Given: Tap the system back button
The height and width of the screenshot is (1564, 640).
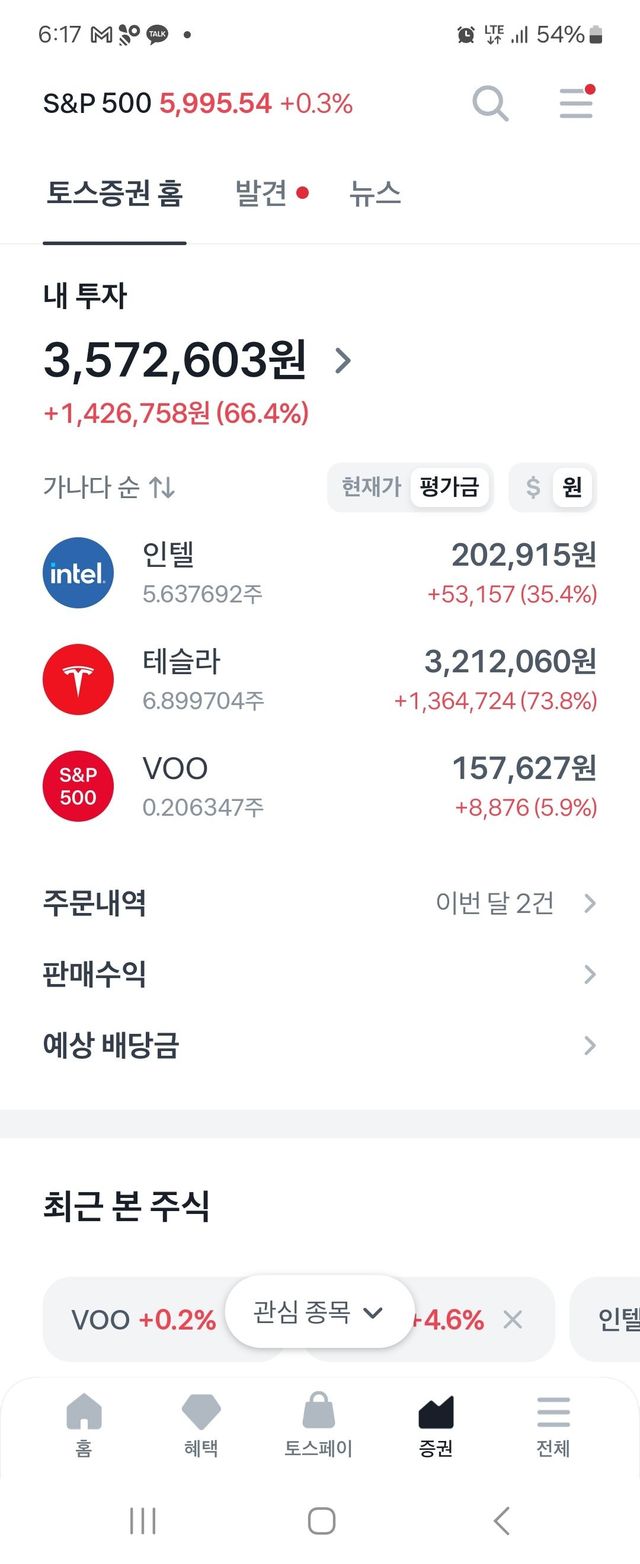Looking at the screenshot, I should pyautogui.click(x=502, y=1521).
